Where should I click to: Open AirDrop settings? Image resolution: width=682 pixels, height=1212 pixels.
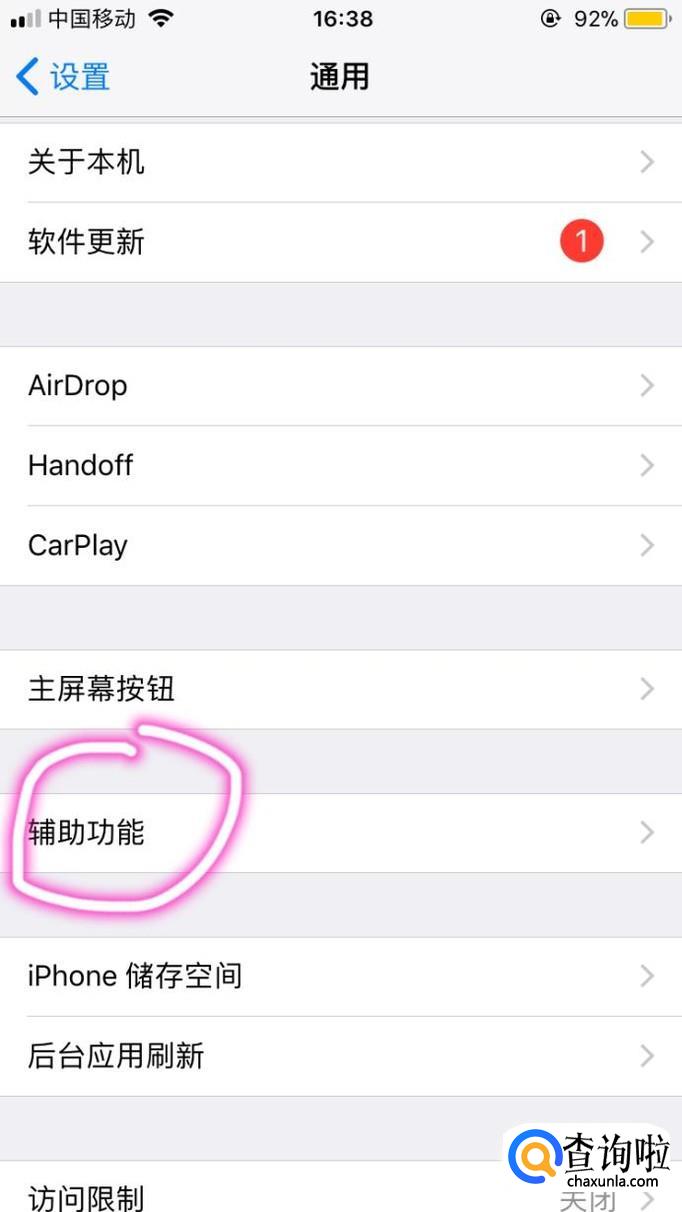340,386
